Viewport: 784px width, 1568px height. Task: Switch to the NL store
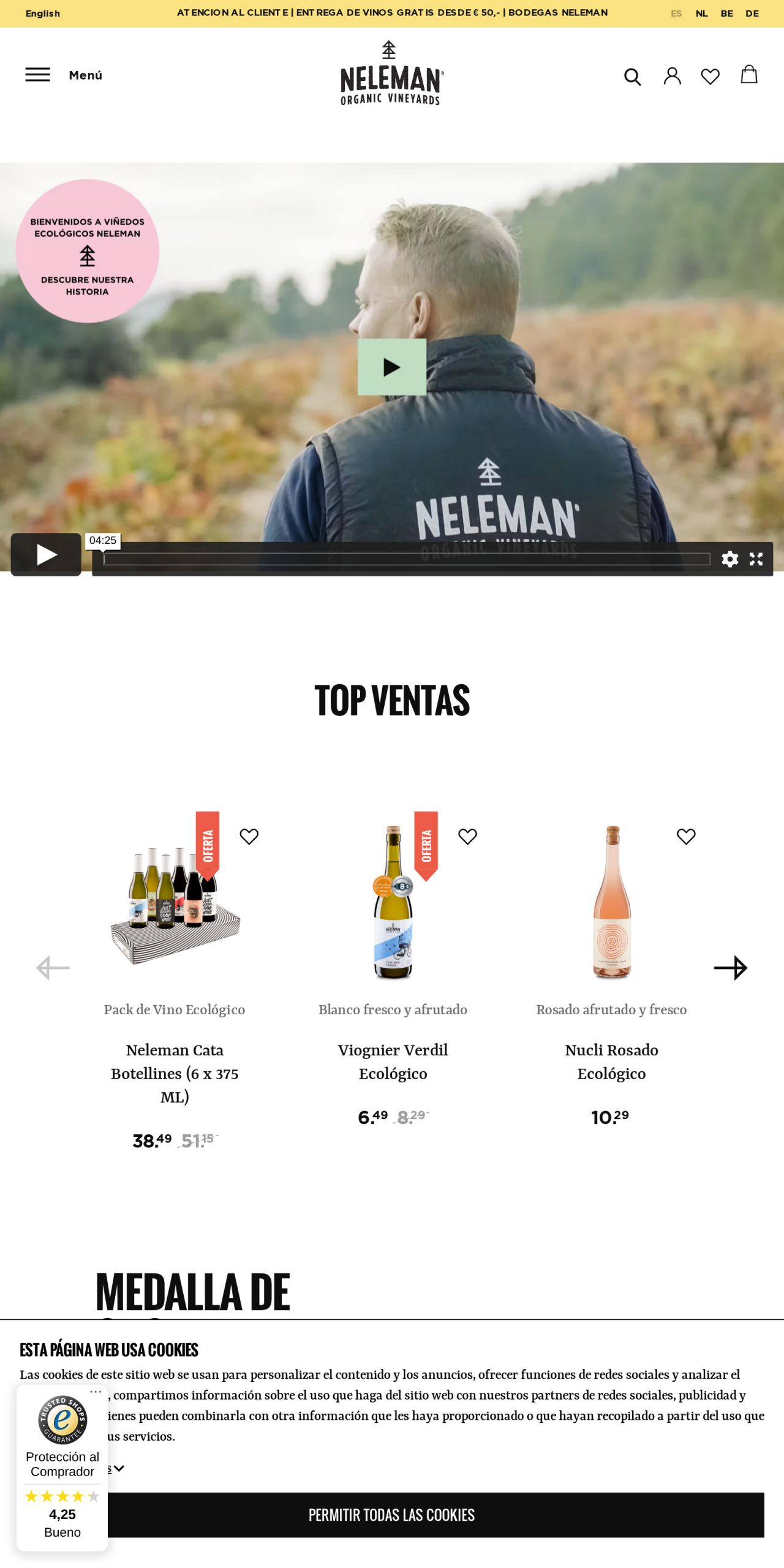click(701, 13)
